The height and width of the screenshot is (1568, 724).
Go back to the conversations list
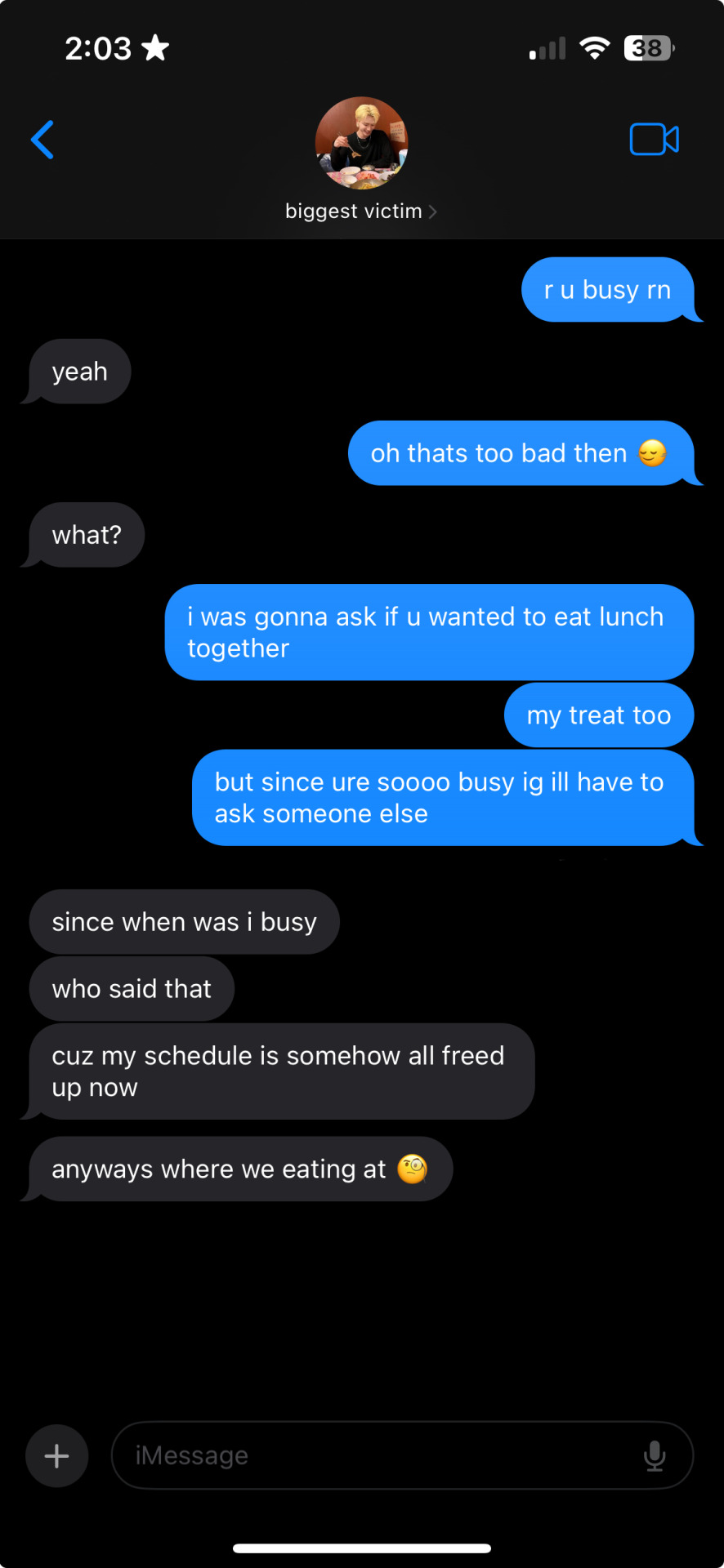point(42,140)
